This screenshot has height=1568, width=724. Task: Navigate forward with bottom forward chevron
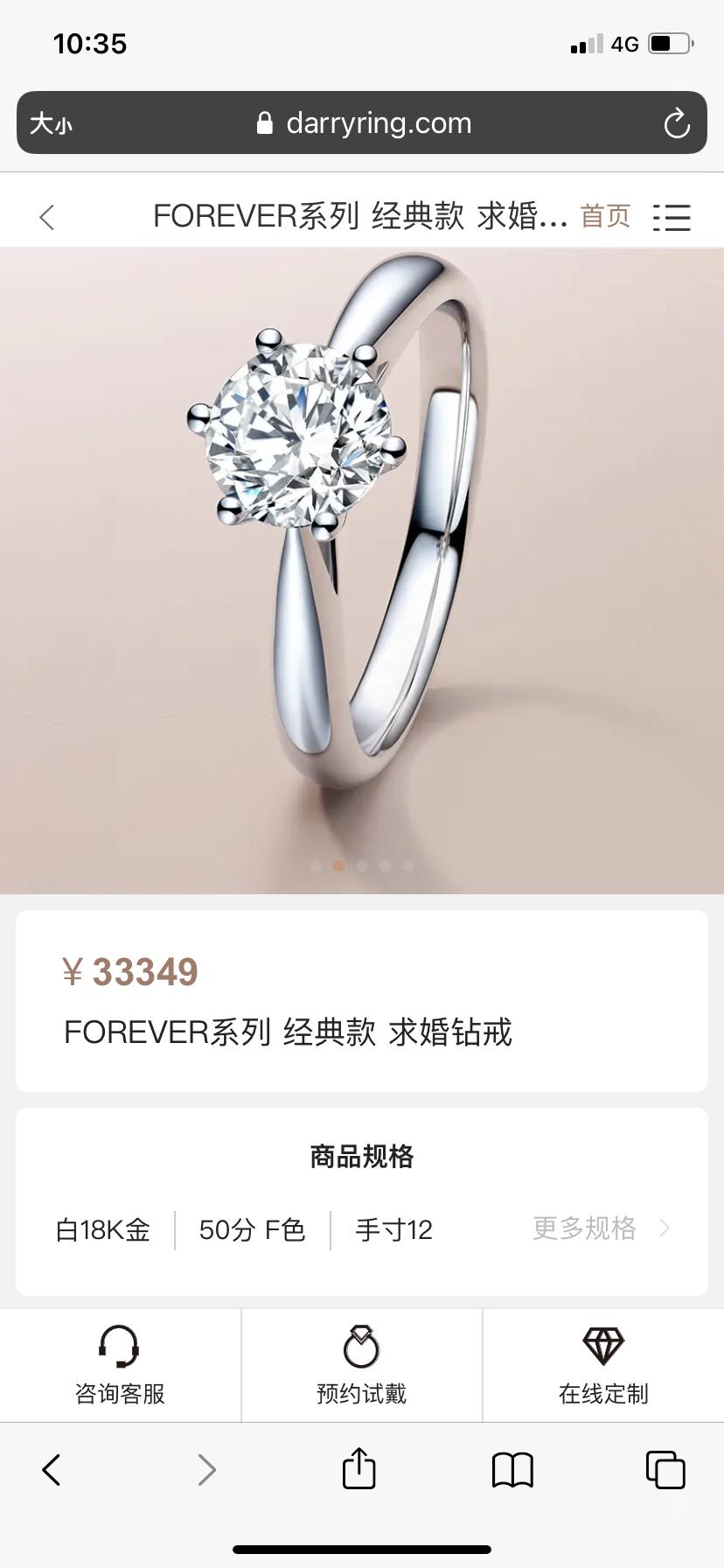(x=206, y=1471)
